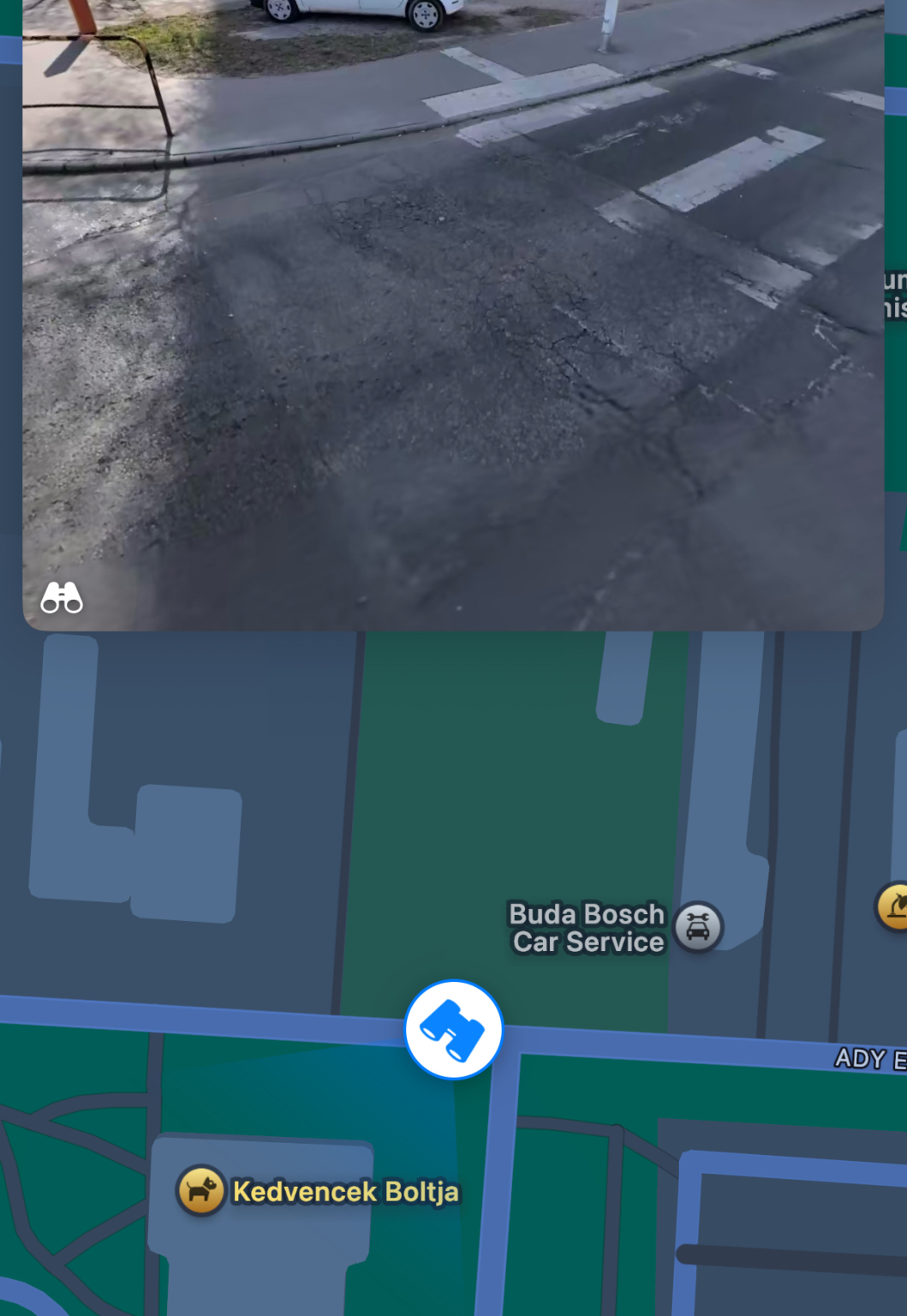
Task: Tap the white binoculars Look Around icon
Action: [62, 597]
